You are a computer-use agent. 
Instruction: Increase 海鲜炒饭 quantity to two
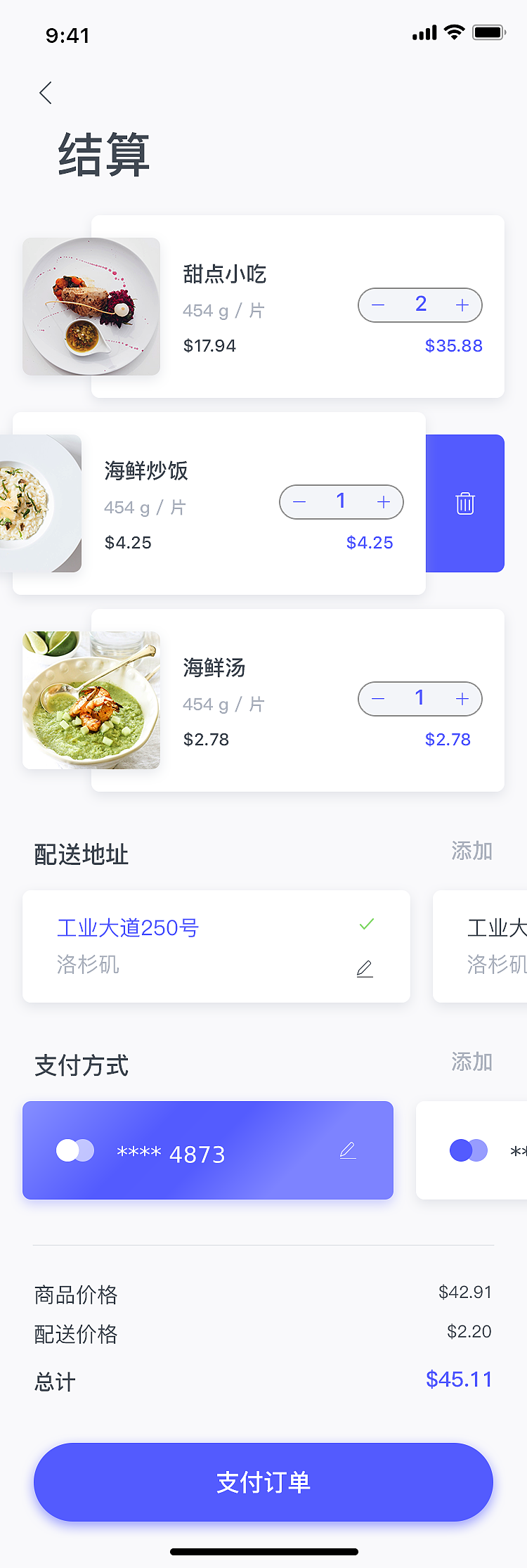[383, 501]
